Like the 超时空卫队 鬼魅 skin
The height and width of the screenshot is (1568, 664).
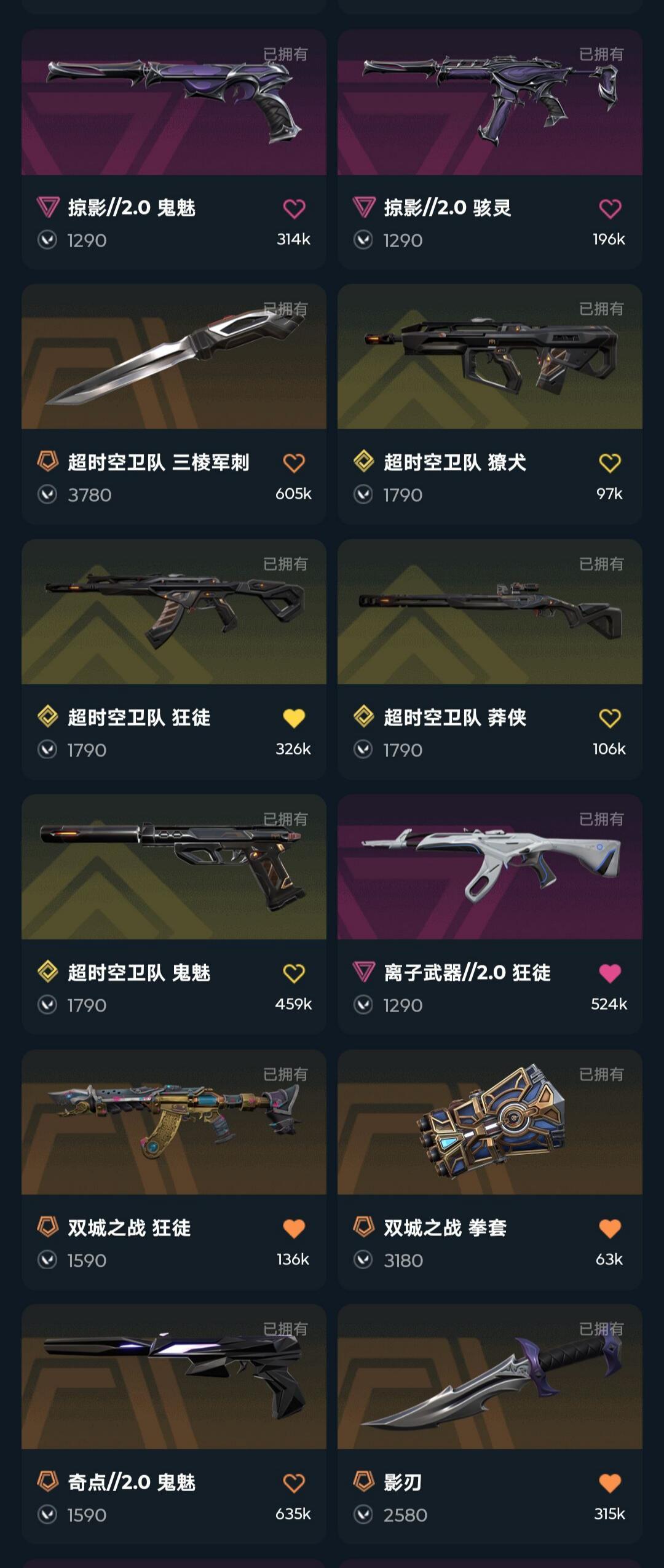[x=294, y=973]
